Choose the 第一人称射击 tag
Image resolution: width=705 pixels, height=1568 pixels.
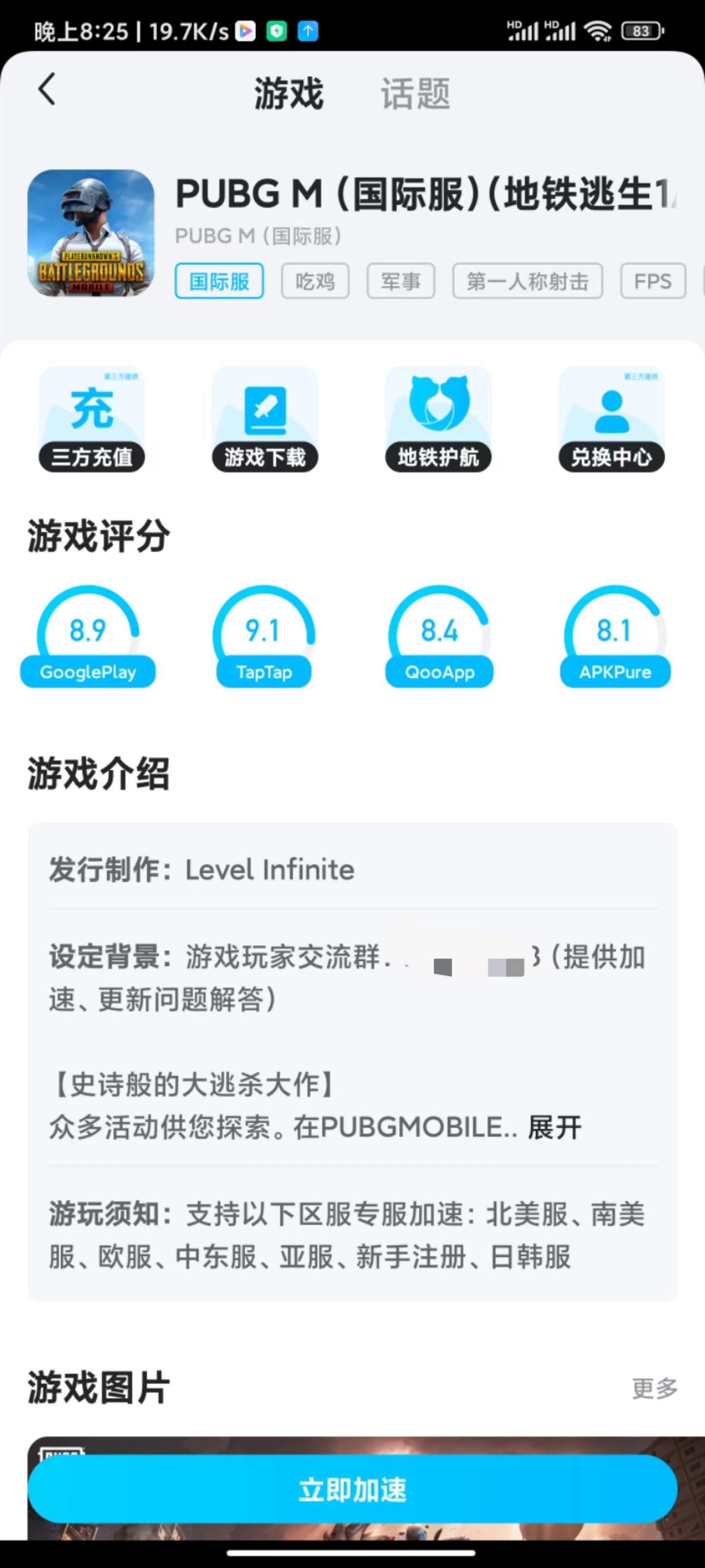click(527, 281)
